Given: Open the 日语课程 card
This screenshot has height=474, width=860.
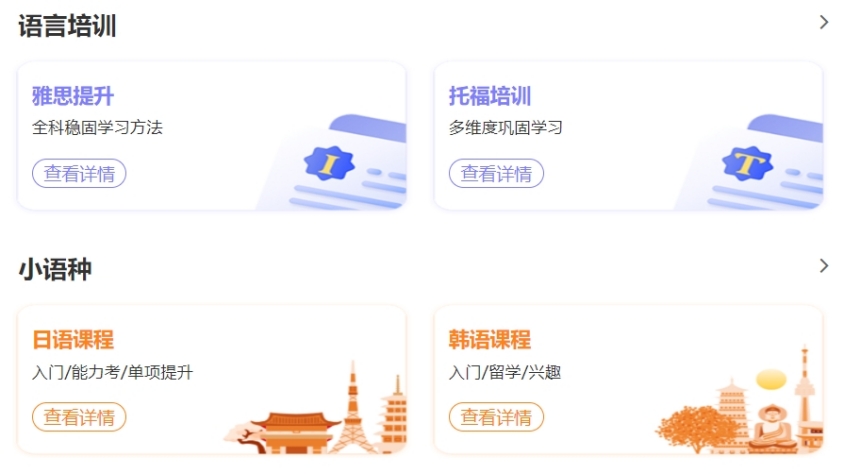Looking at the screenshot, I should click(73, 339).
